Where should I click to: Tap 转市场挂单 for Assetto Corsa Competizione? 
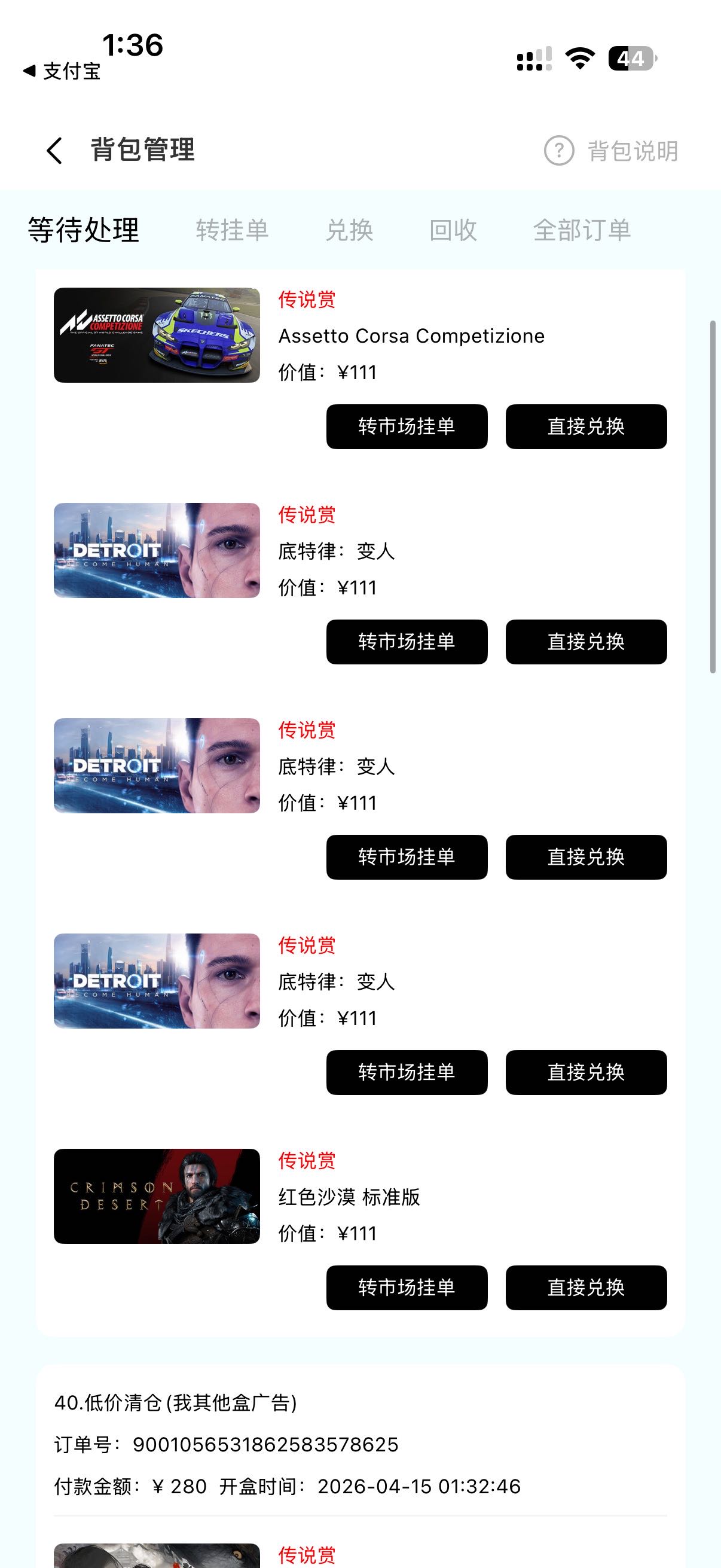pyautogui.click(x=407, y=427)
